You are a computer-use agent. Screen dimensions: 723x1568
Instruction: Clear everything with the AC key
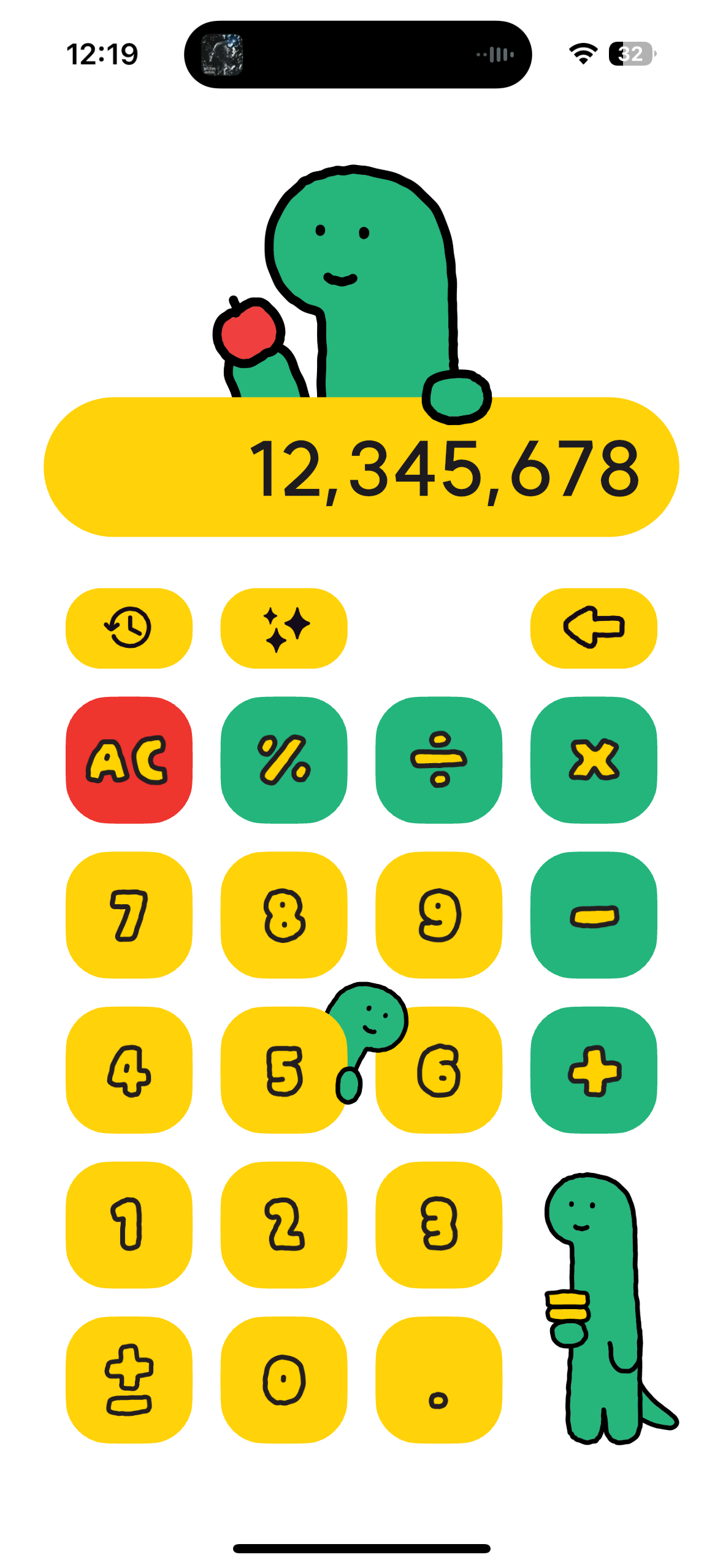[x=129, y=759]
